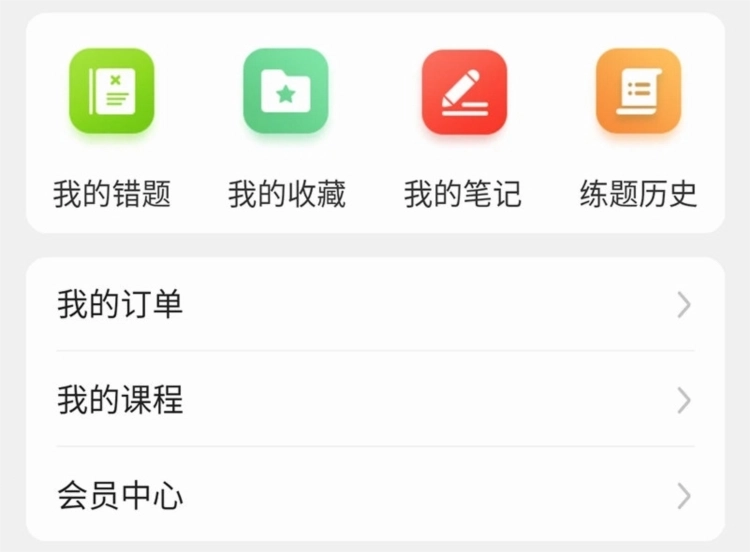Go to 我的课程 courses
The image size is (750, 552).
(x=375, y=399)
